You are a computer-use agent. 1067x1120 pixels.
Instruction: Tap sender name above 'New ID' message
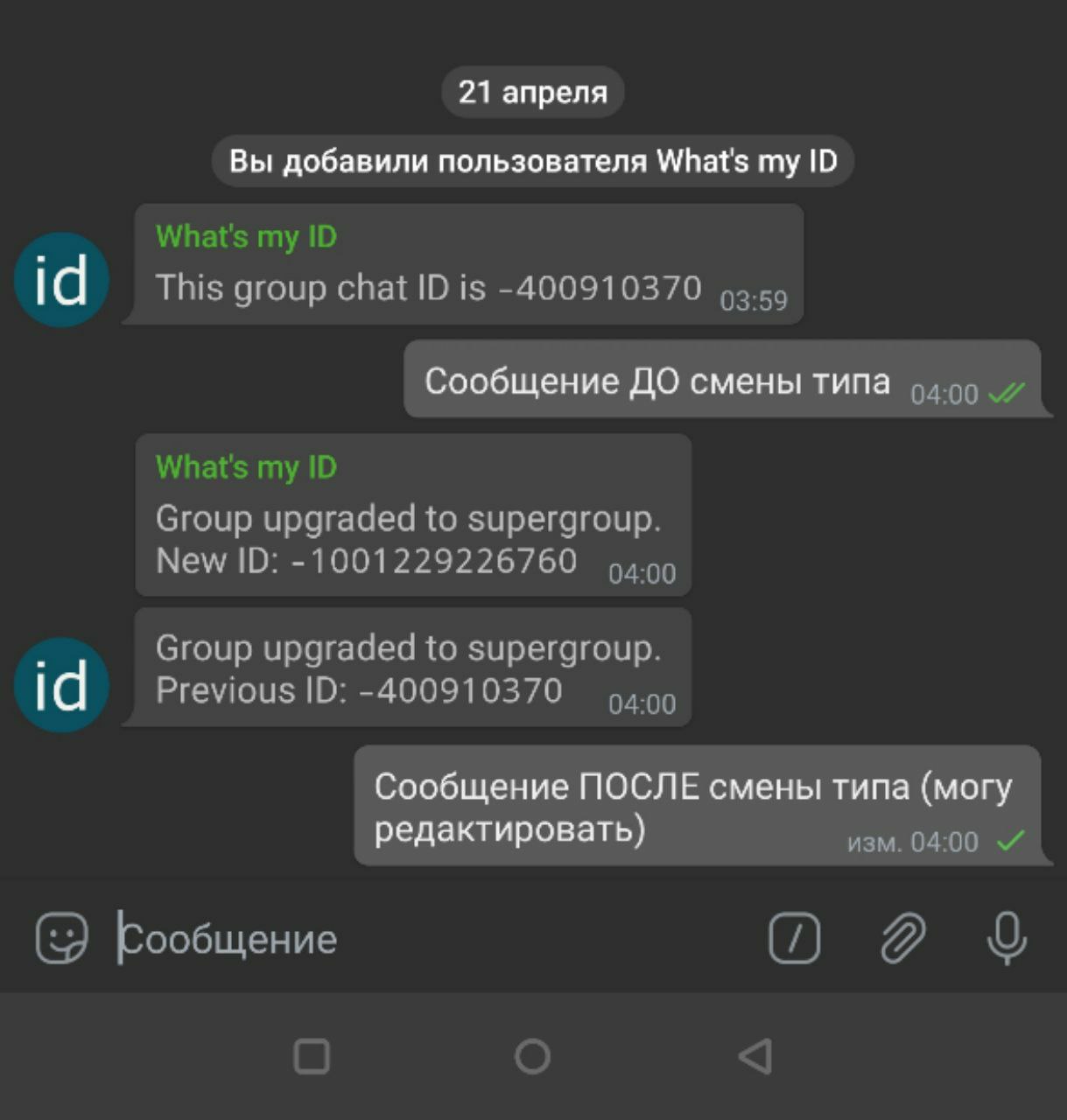[246, 467]
